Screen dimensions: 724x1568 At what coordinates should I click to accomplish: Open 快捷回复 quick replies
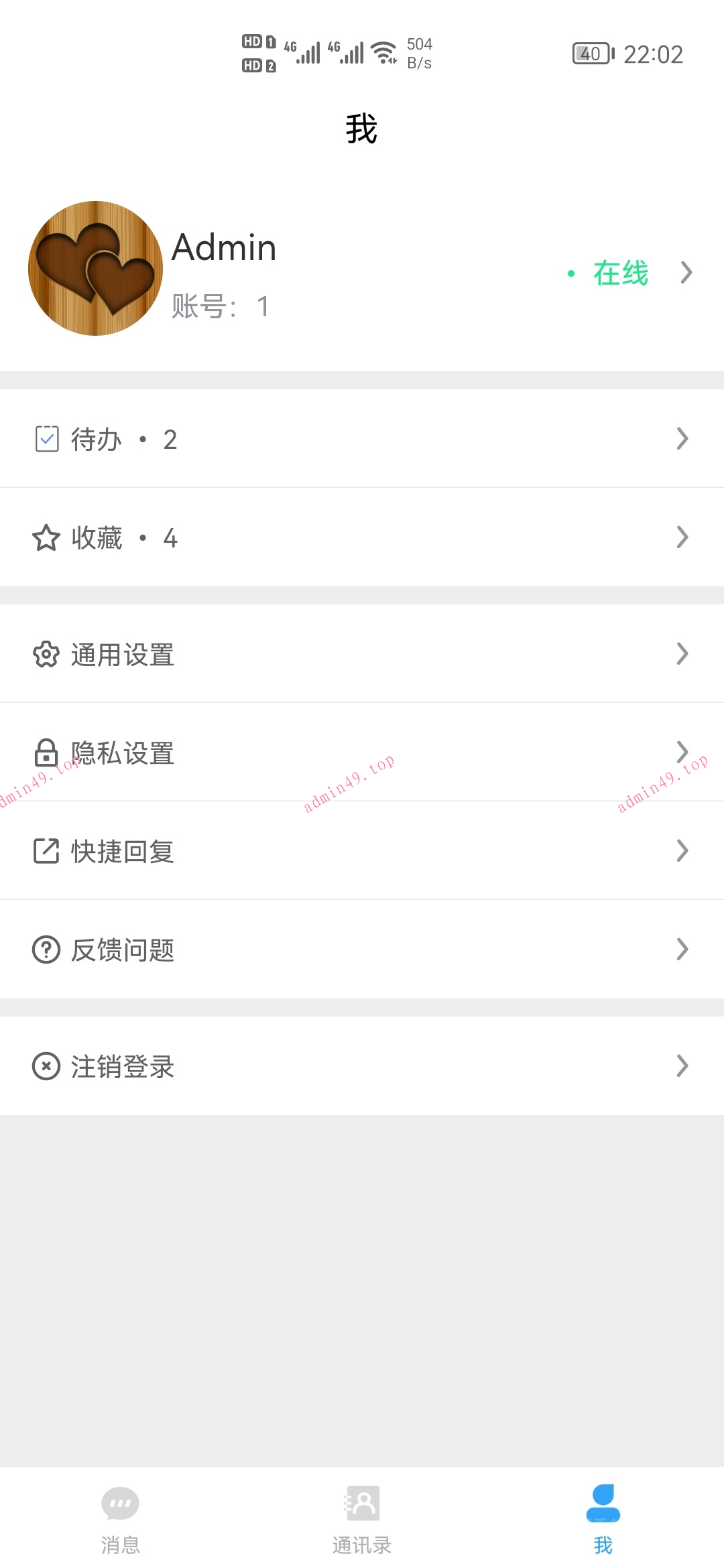pyautogui.click(x=362, y=851)
